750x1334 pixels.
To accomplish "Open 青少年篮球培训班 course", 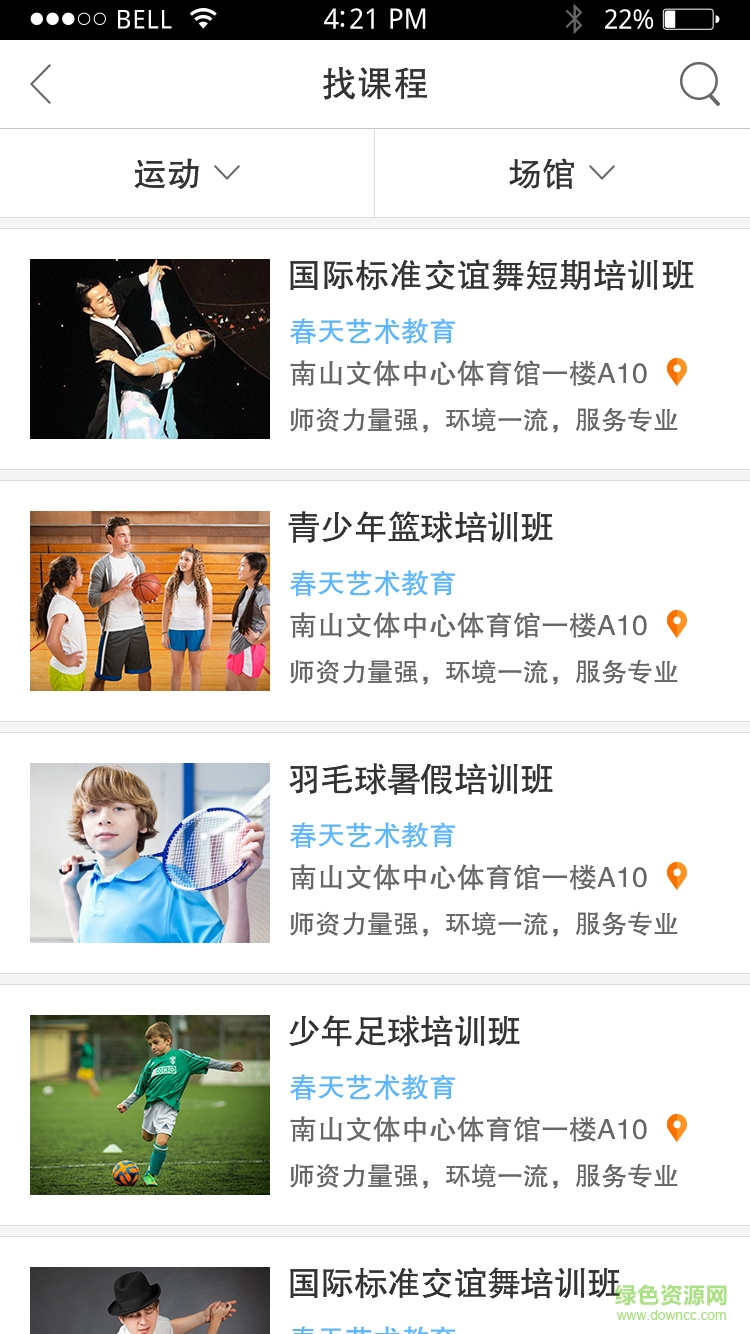I will [x=421, y=528].
